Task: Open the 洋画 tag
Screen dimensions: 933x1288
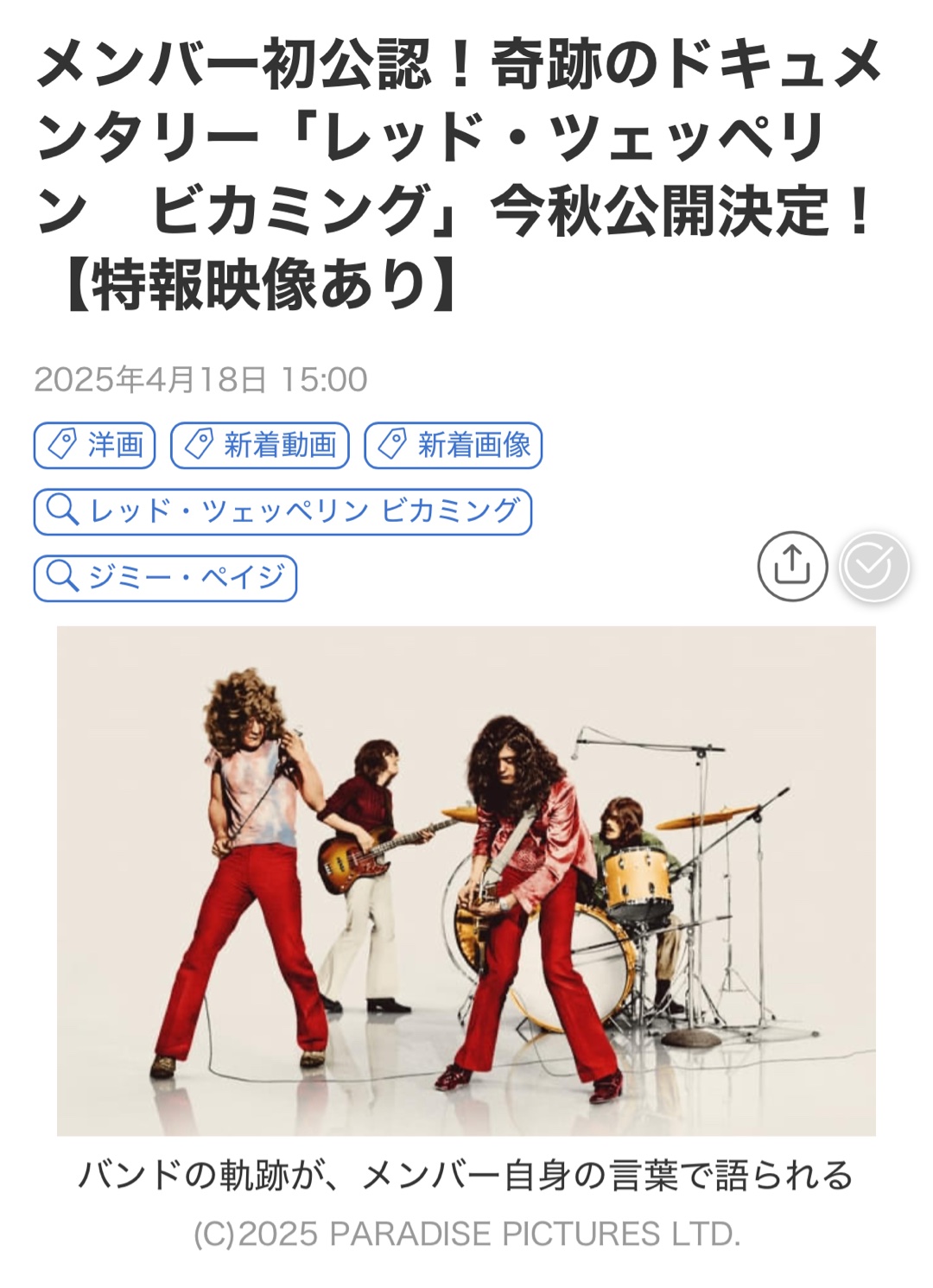Action: tap(95, 446)
